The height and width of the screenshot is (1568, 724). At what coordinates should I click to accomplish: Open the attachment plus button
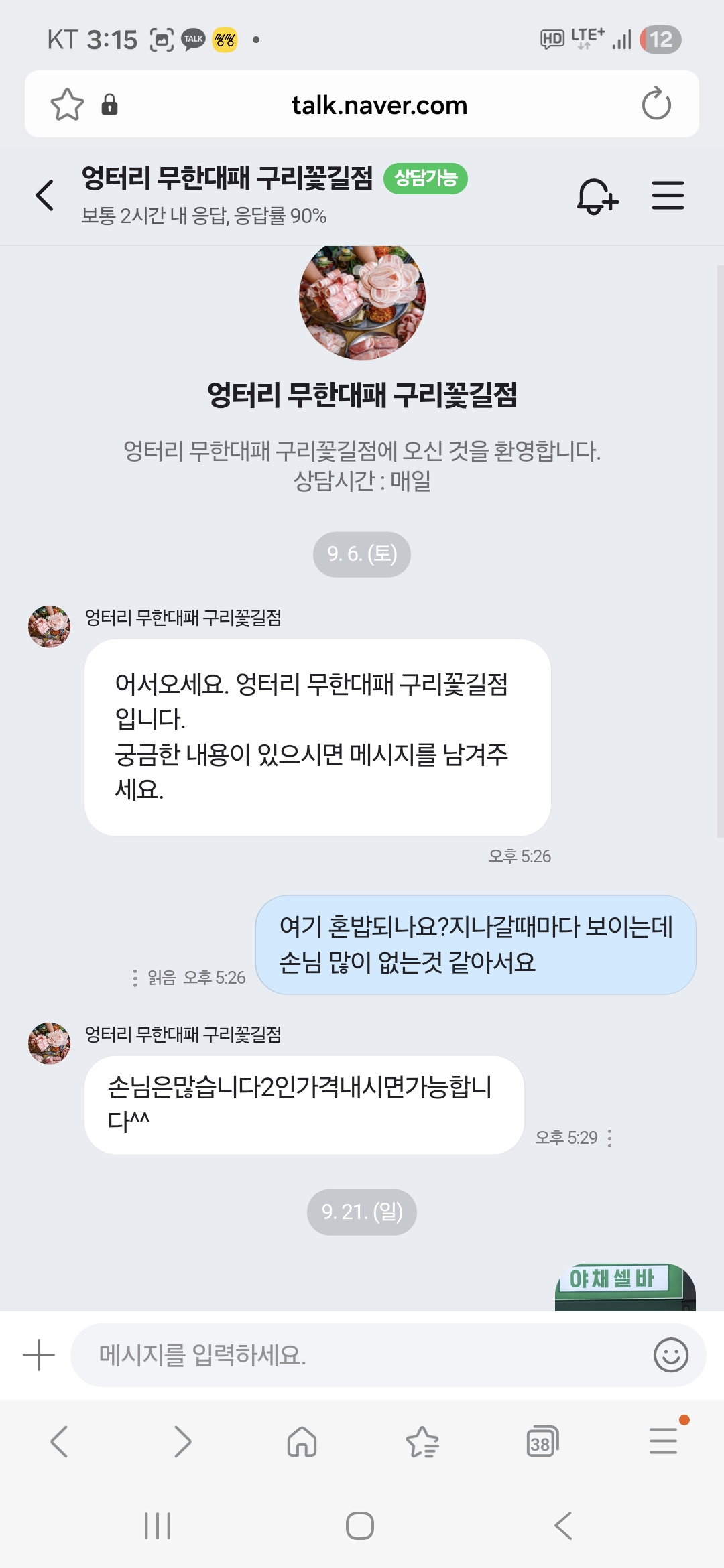[39, 1355]
